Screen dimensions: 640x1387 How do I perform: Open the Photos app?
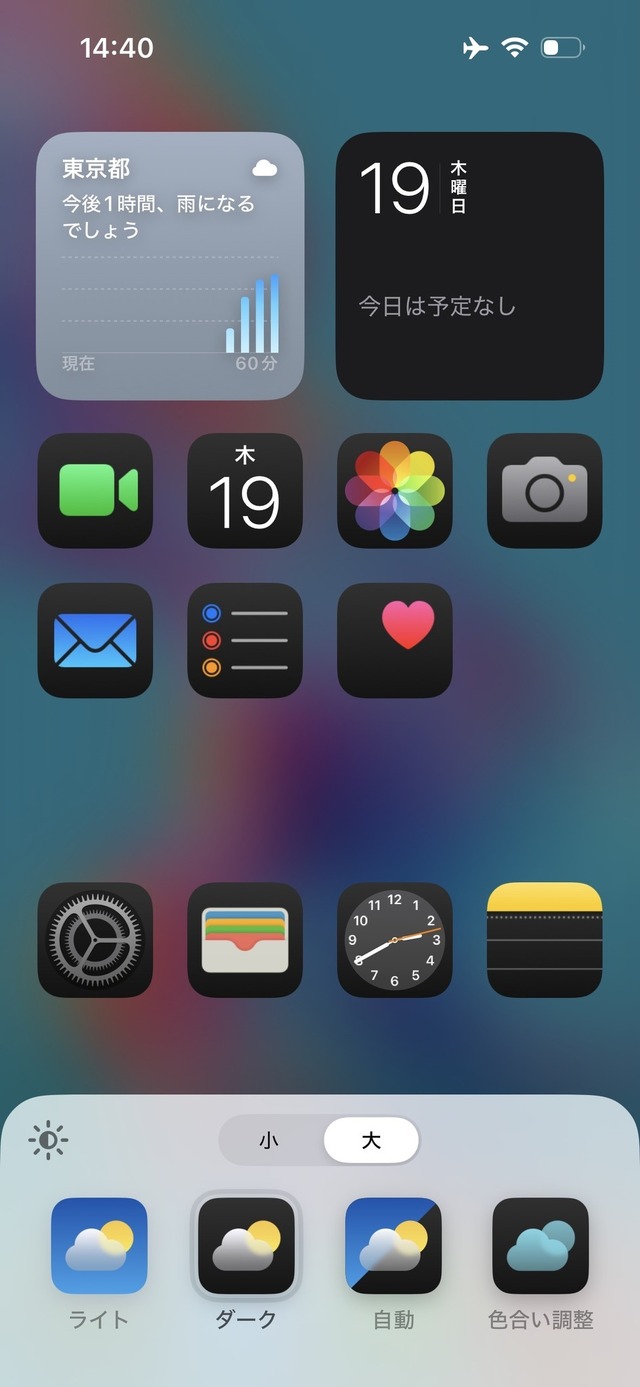[x=395, y=491]
